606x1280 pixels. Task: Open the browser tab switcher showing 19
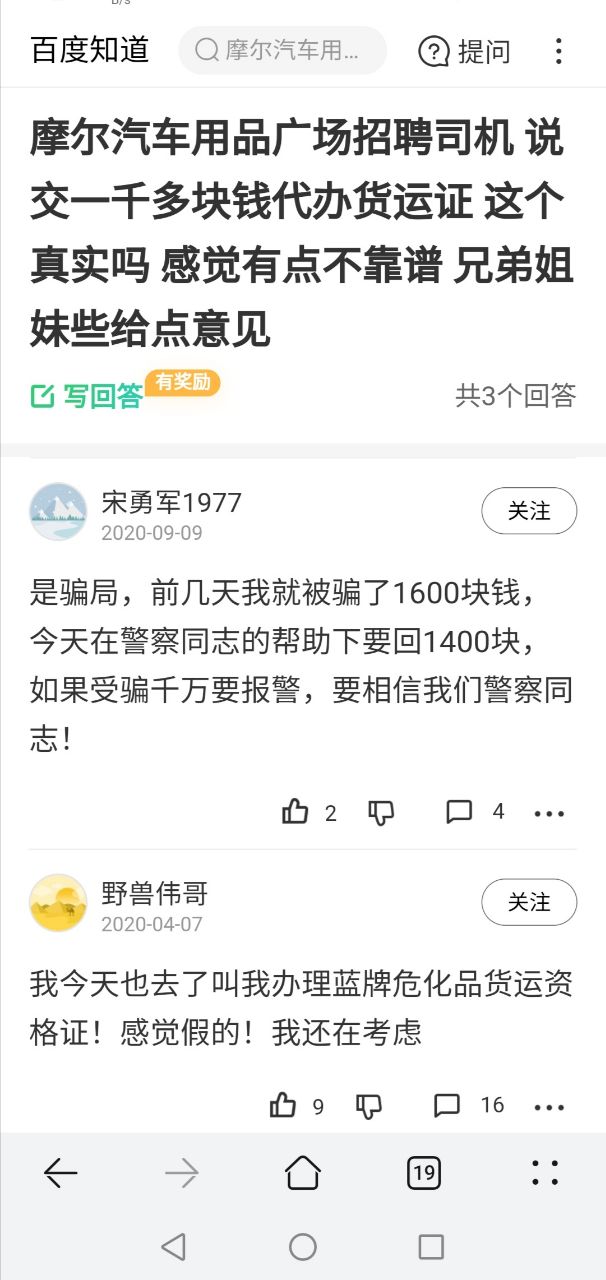pos(424,1173)
